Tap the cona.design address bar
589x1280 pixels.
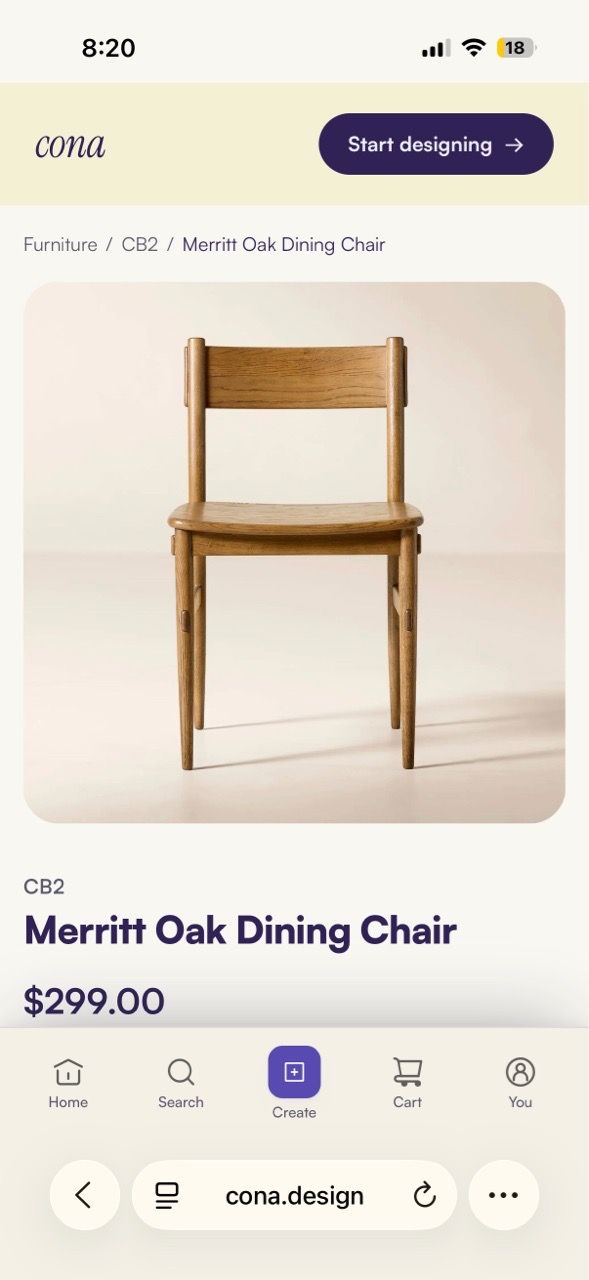tap(294, 1195)
